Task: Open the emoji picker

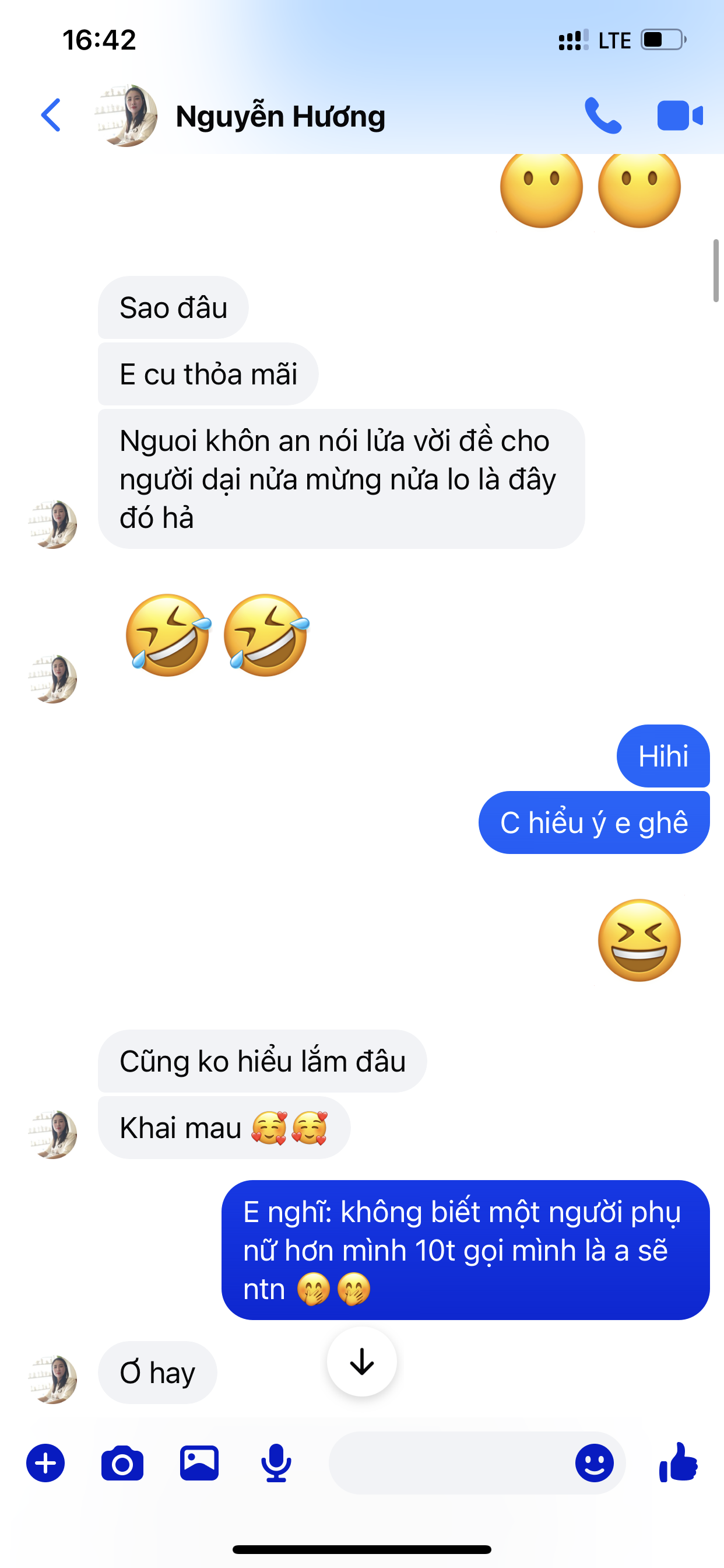Action: (595, 1462)
